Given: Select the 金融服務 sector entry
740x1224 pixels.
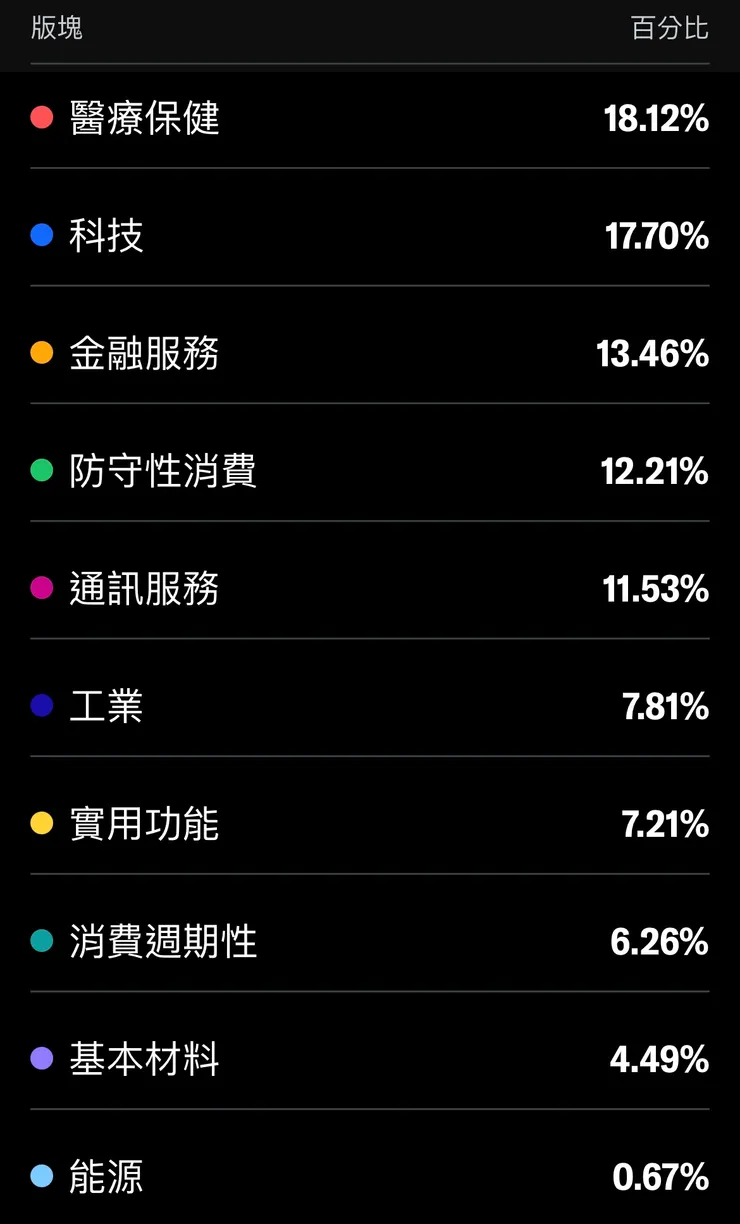Looking at the screenshot, I should [x=370, y=353].
